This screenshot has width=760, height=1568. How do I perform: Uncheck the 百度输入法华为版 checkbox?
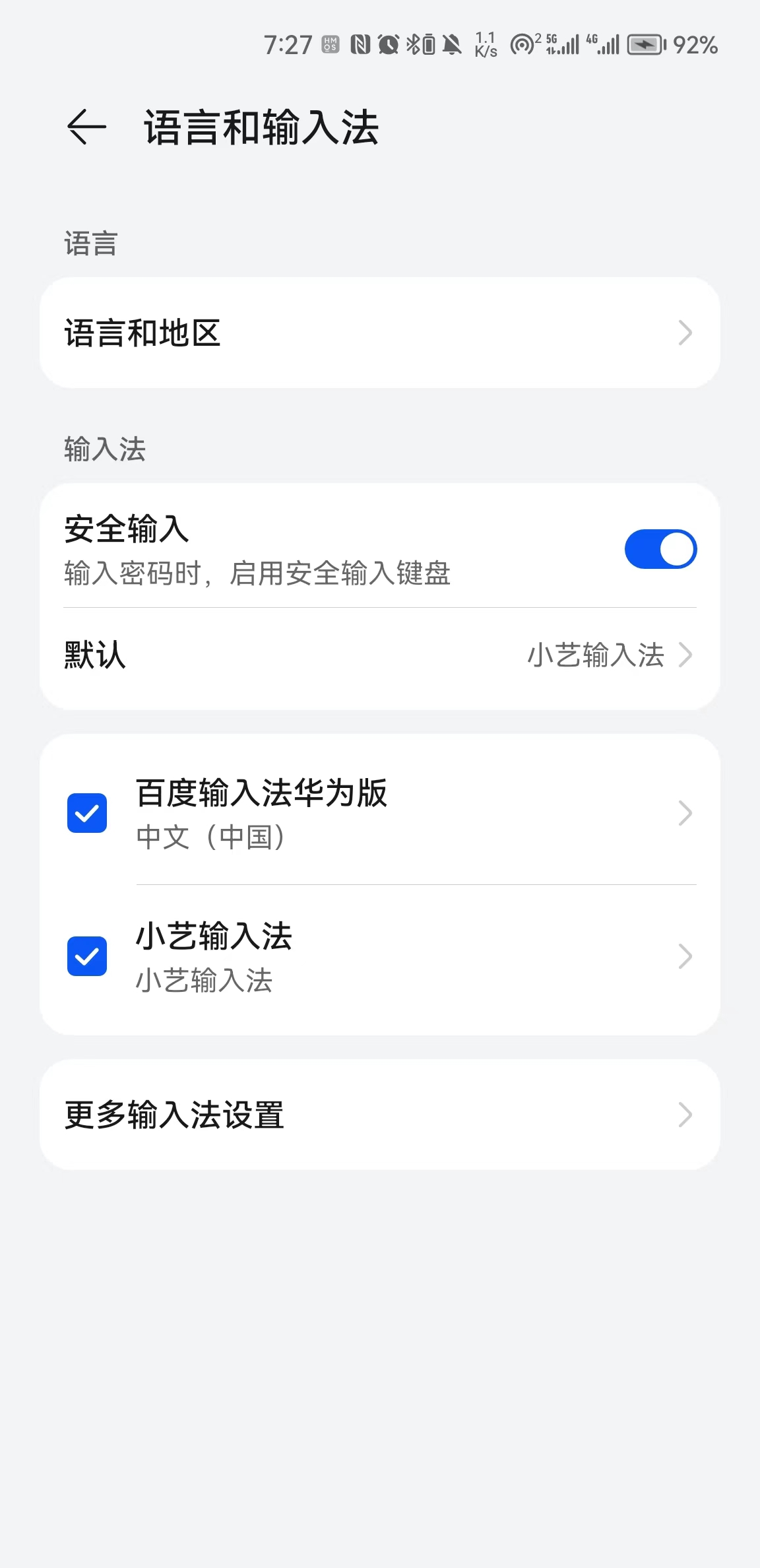point(86,812)
